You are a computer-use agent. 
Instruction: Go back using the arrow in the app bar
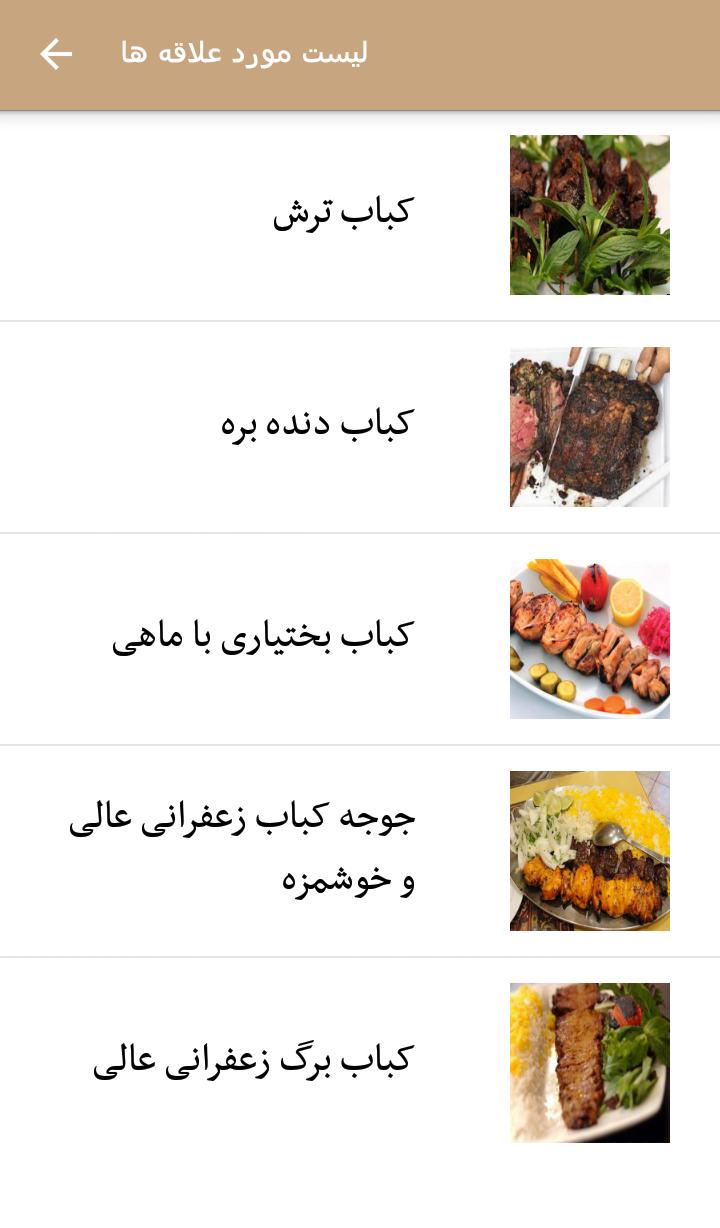tap(56, 54)
